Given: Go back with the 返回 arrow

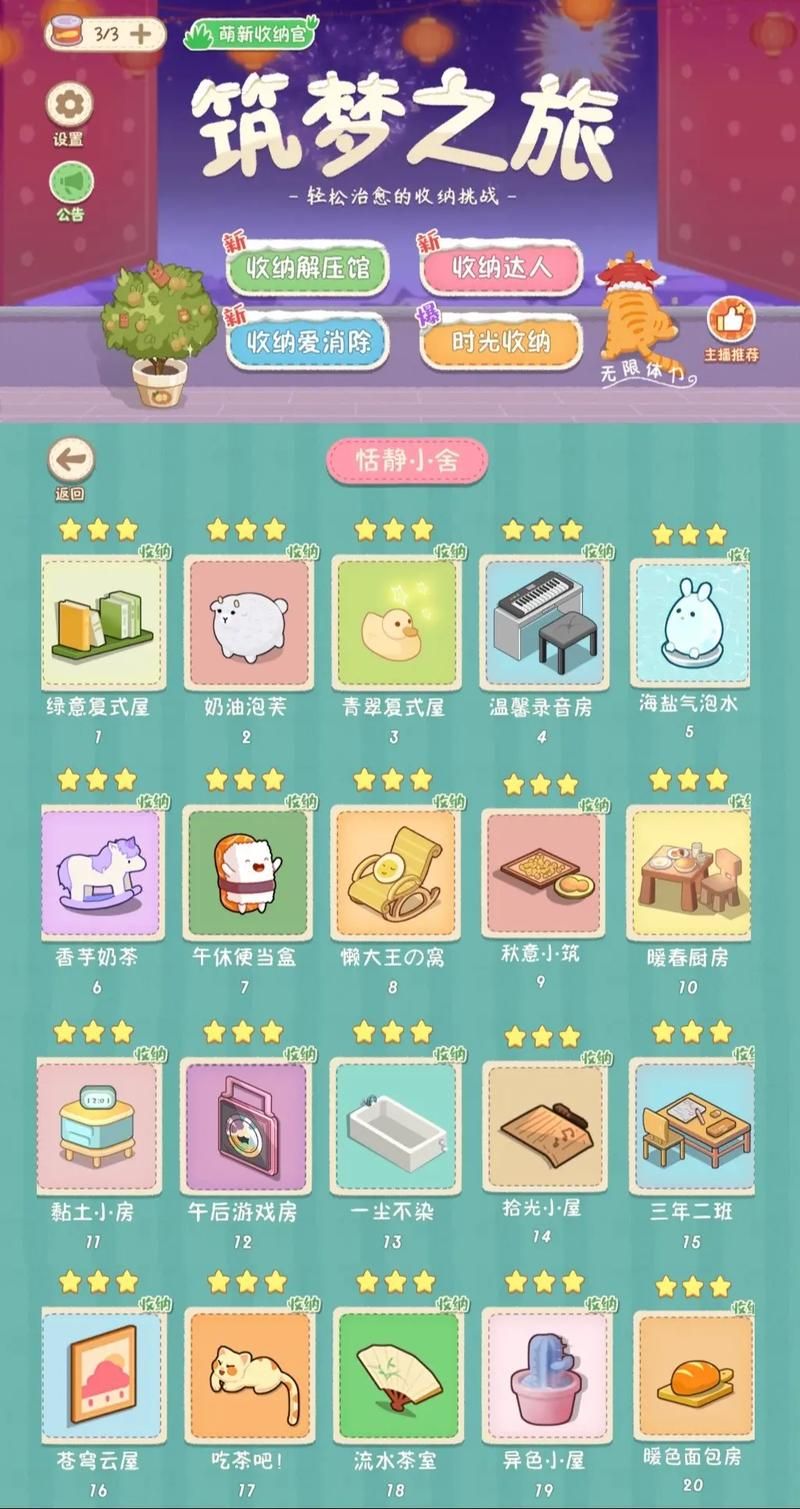Looking at the screenshot, I should (71, 461).
